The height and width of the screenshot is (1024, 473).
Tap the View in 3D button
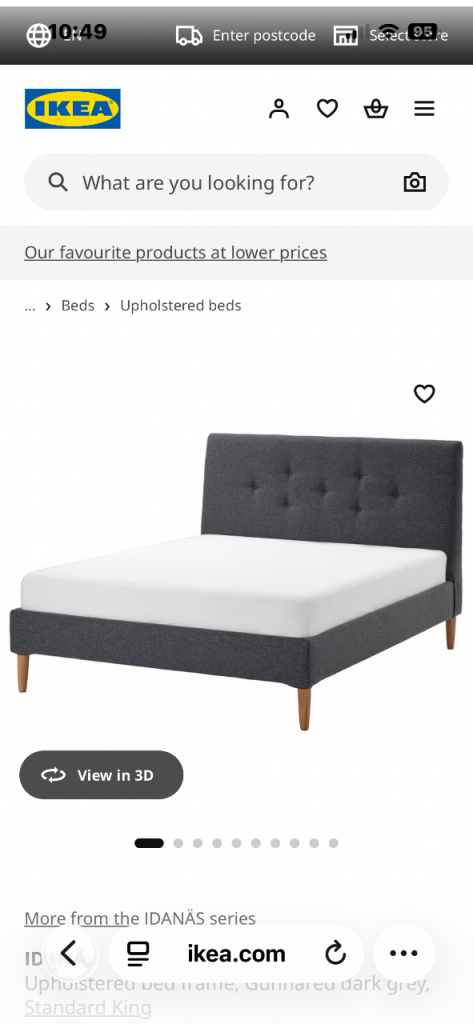pyautogui.click(x=101, y=775)
